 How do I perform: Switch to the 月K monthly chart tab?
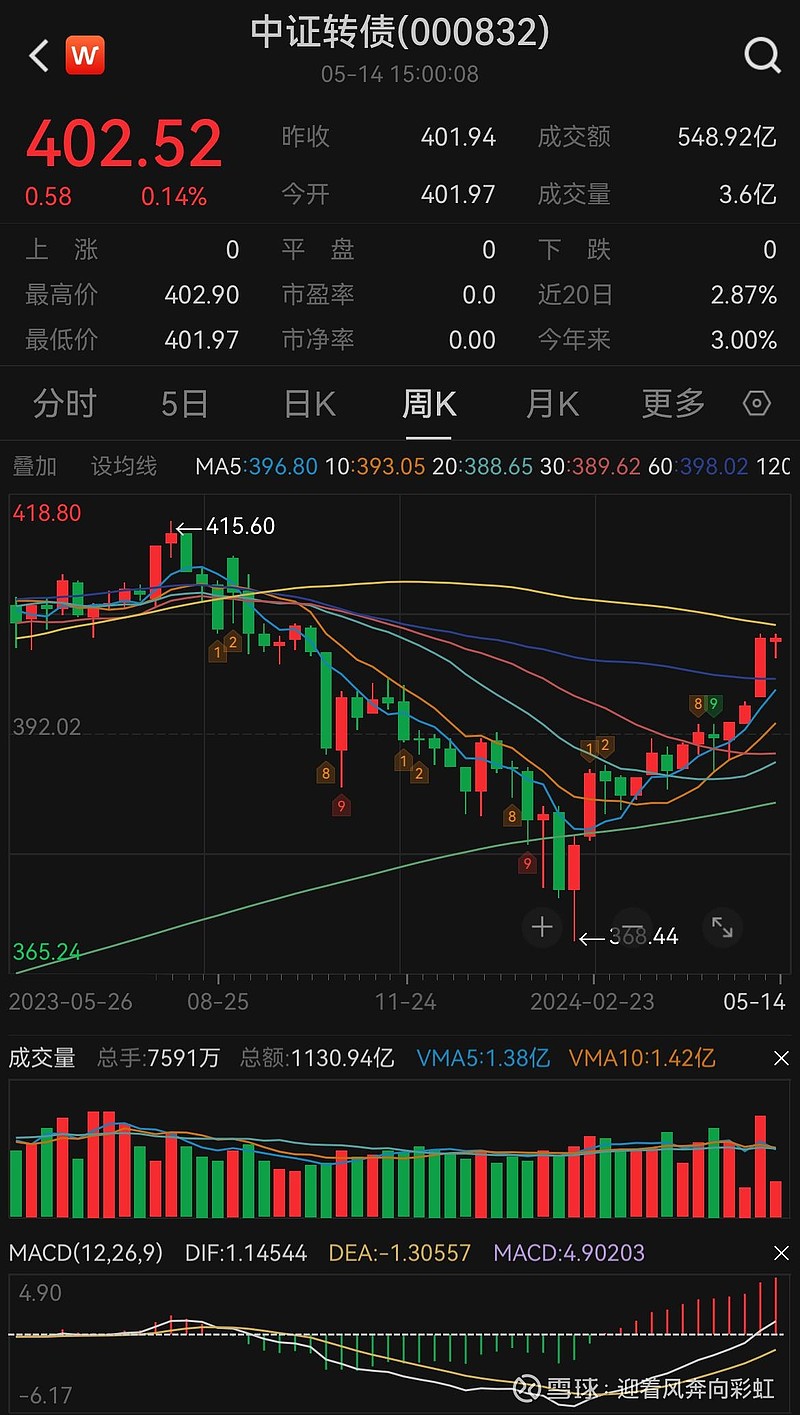click(551, 403)
